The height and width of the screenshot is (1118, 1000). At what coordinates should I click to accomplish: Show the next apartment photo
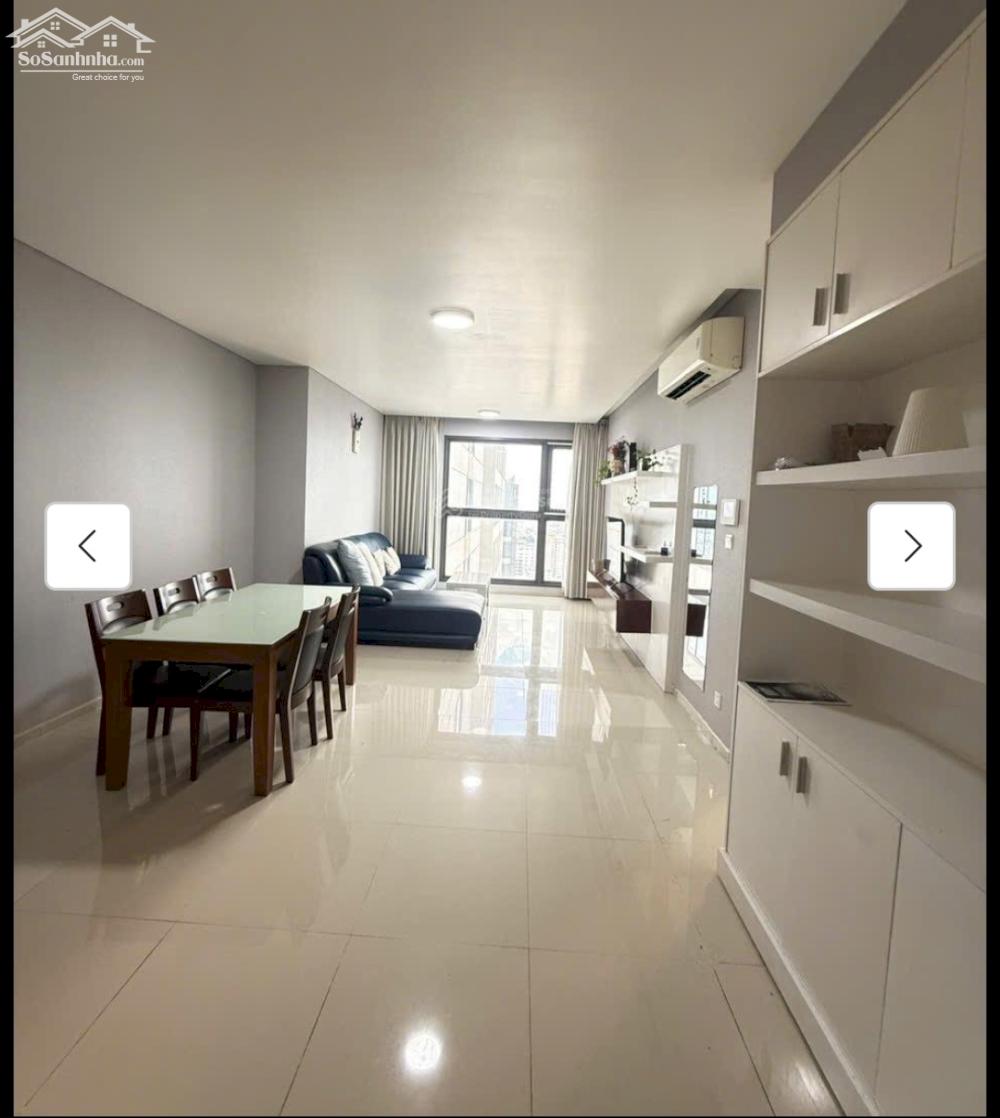click(x=911, y=546)
